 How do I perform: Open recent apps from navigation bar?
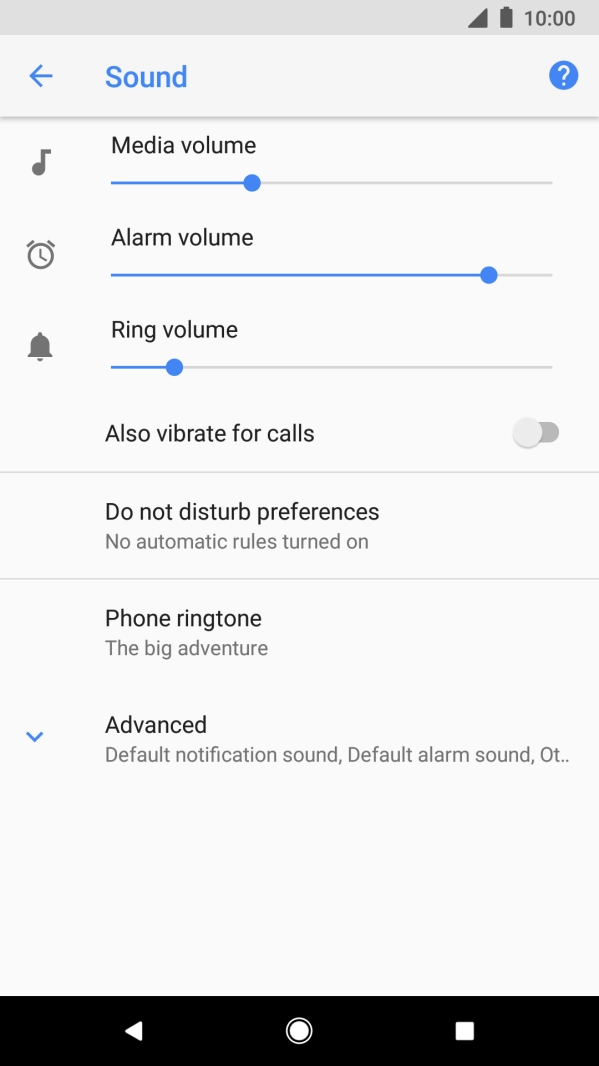coord(464,1031)
